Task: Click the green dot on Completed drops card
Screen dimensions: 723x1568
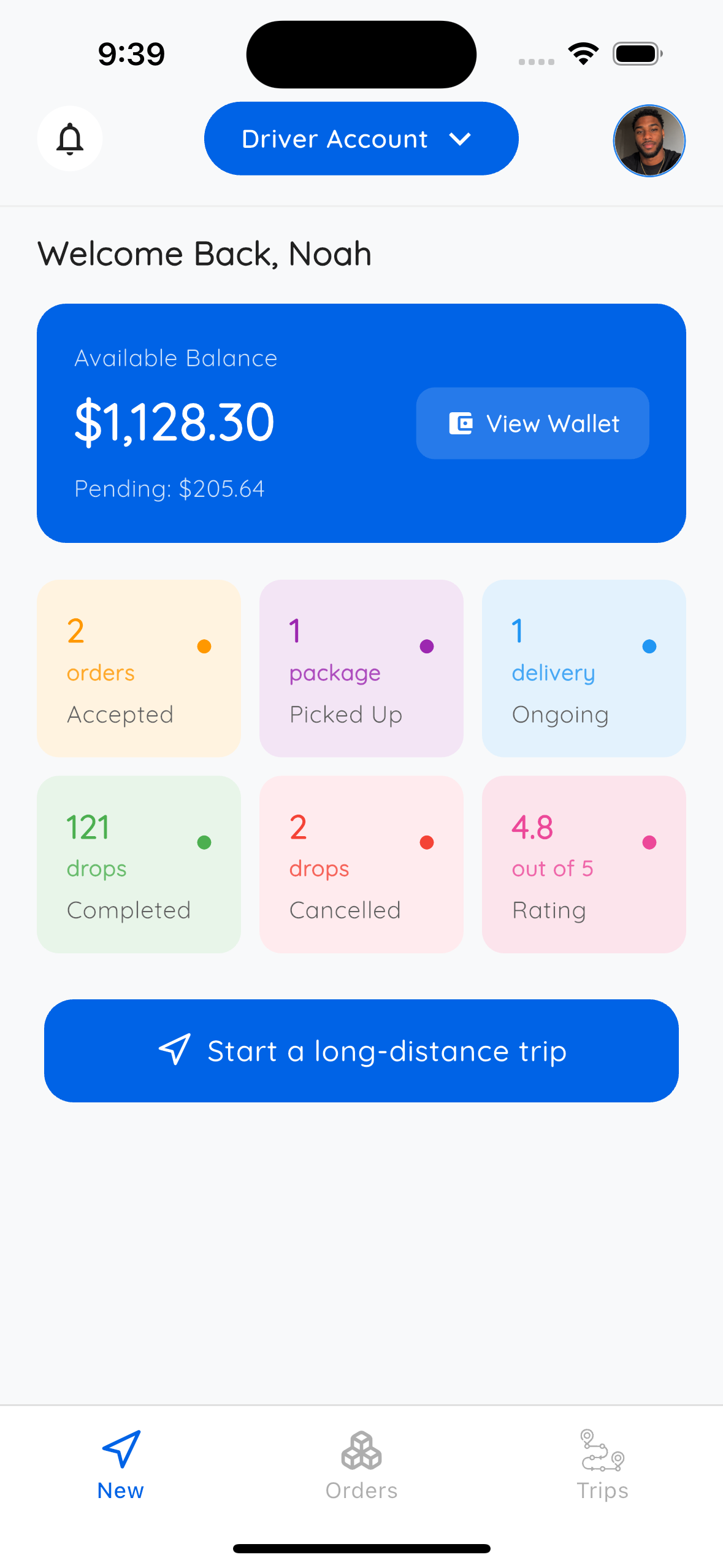Action: [x=204, y=842]
